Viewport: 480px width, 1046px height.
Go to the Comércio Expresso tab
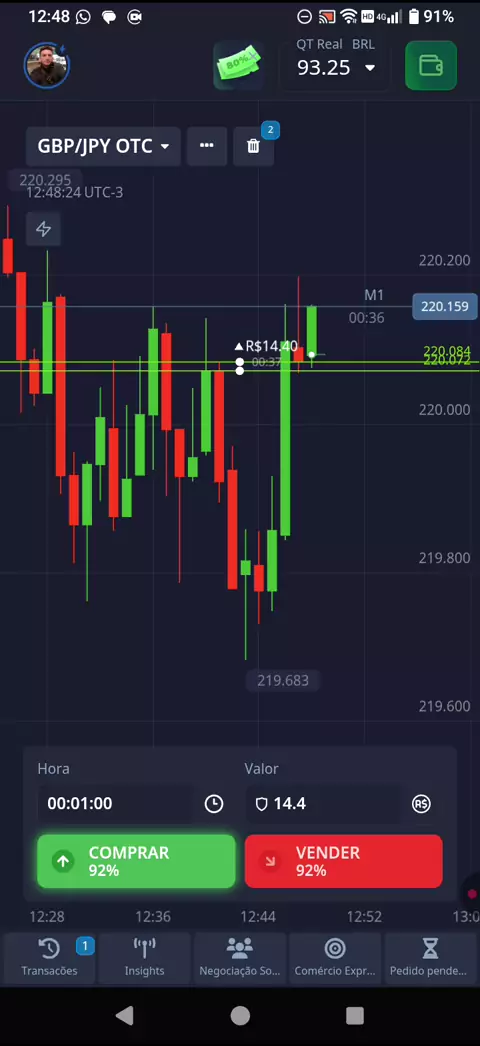(x=335, y=958)
